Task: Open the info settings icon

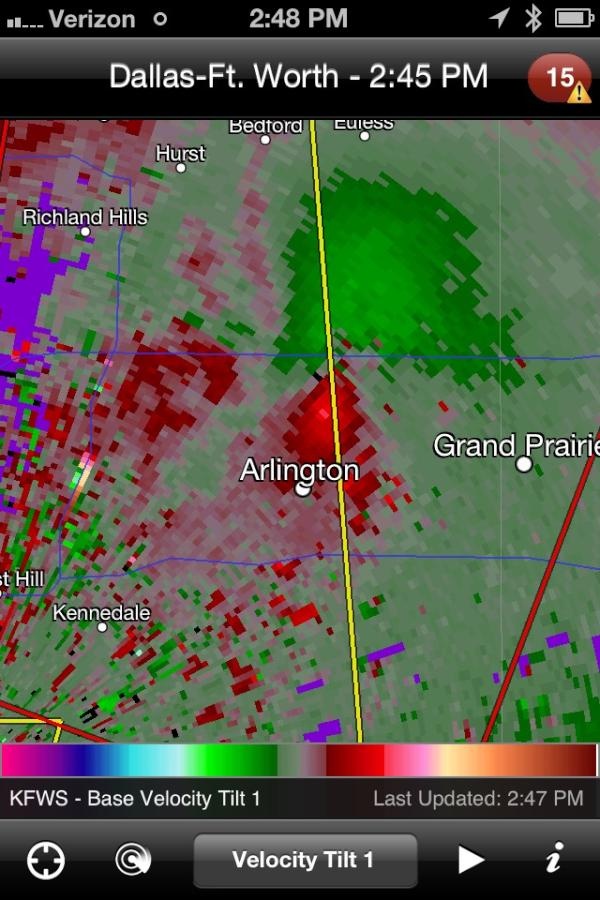Action: pyautogui.click(x=553, y=858)
